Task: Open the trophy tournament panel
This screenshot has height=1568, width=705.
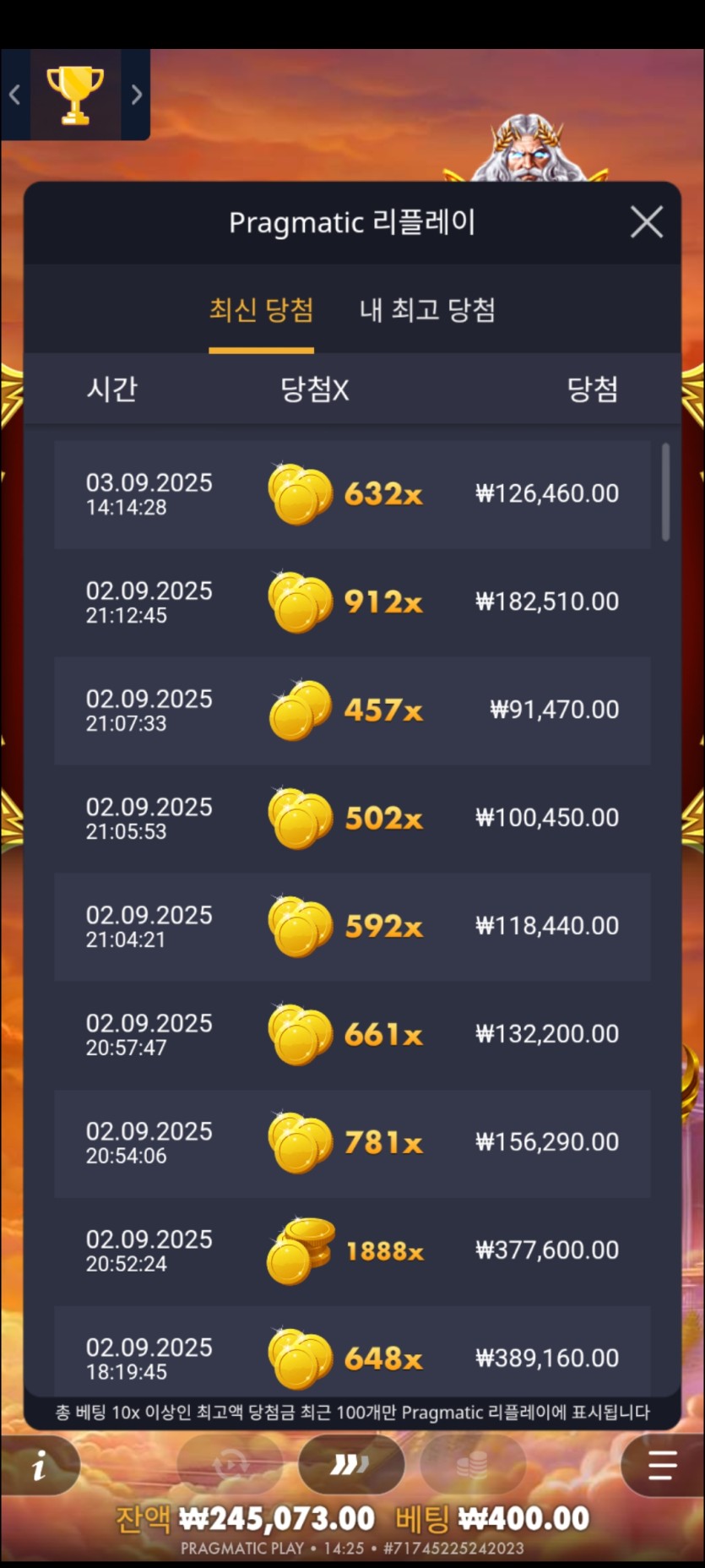Action: coord(75,95)
